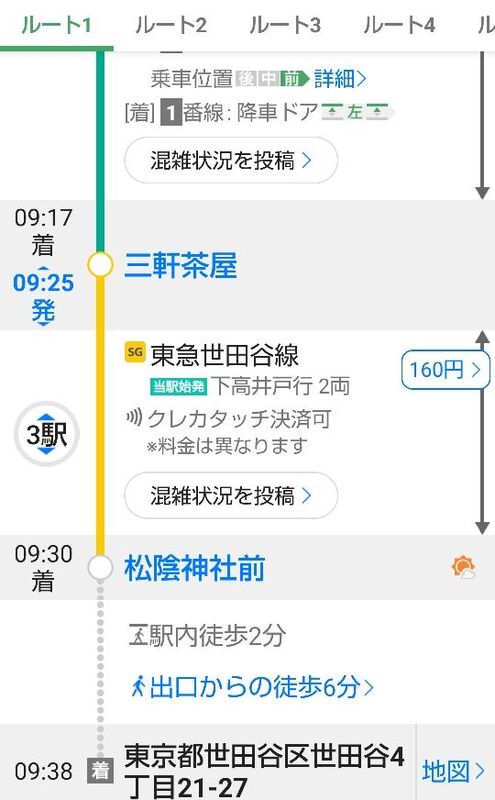
Task: Open the 松陰神社前 station link
Action: 194,568
